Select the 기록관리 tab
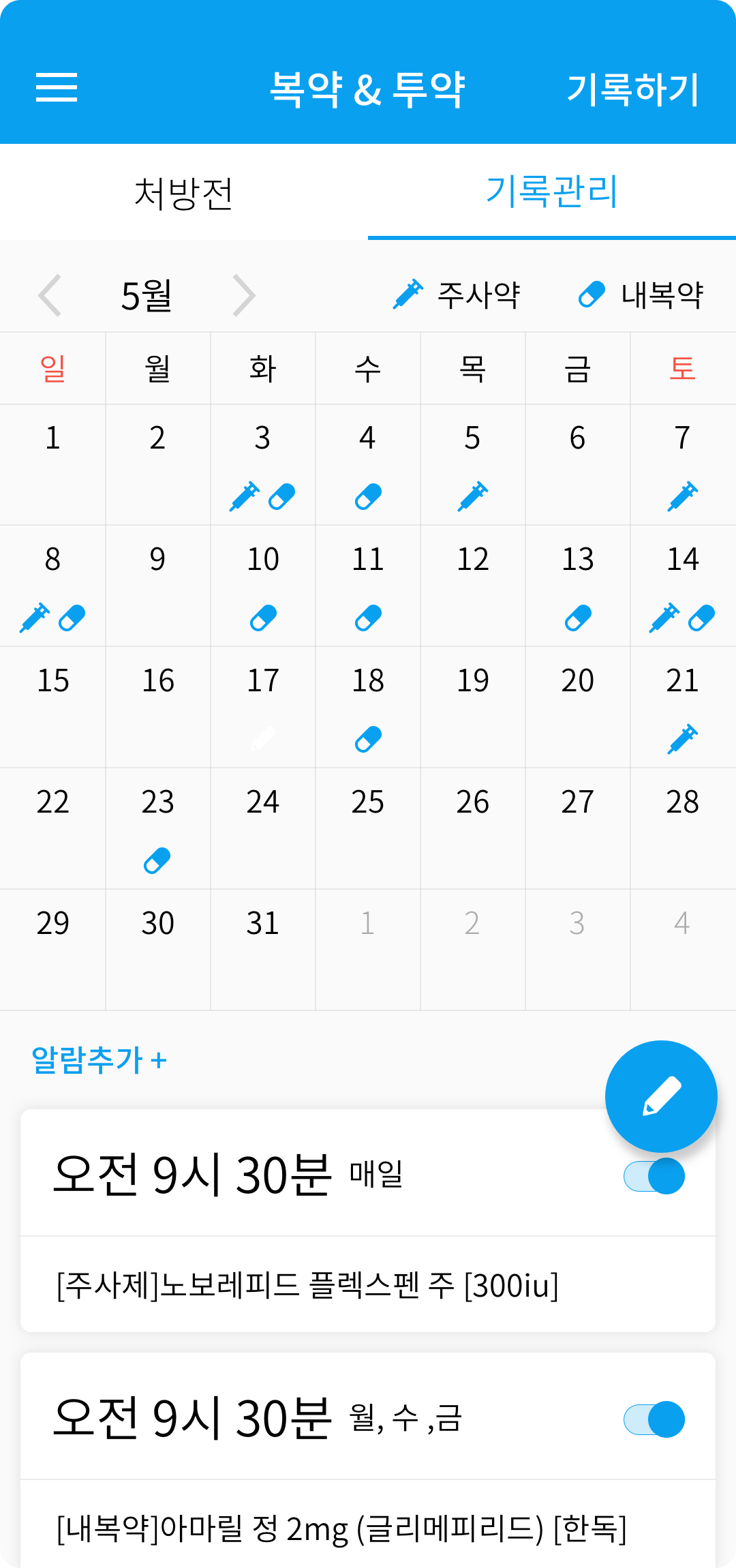This screenshot has width=736, height=1568. pyautogui.click(x=551, y=192)
